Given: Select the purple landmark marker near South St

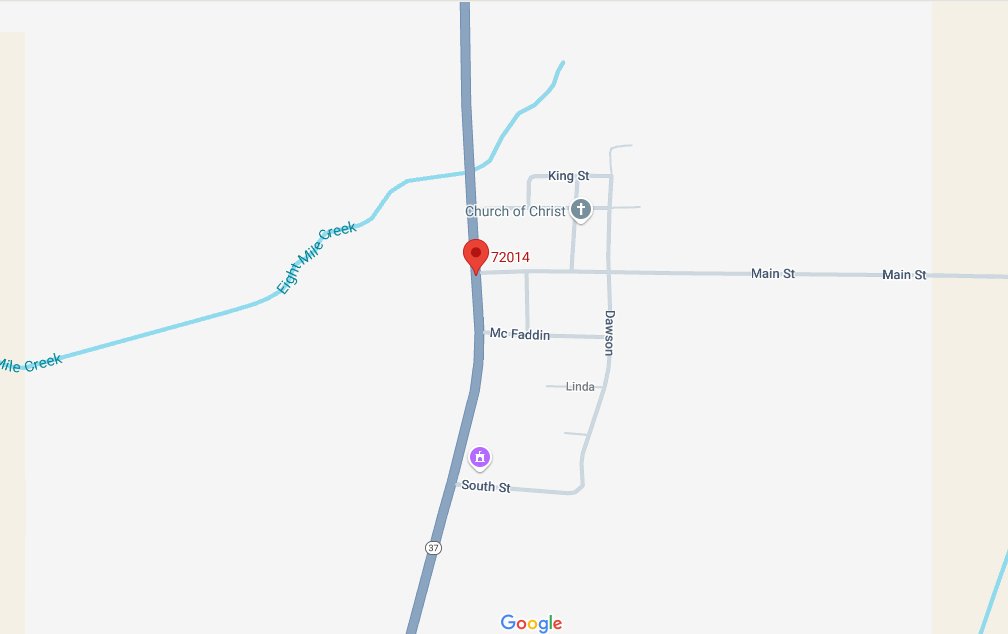Looking at the screenshot, I should [x=480, y=458].
